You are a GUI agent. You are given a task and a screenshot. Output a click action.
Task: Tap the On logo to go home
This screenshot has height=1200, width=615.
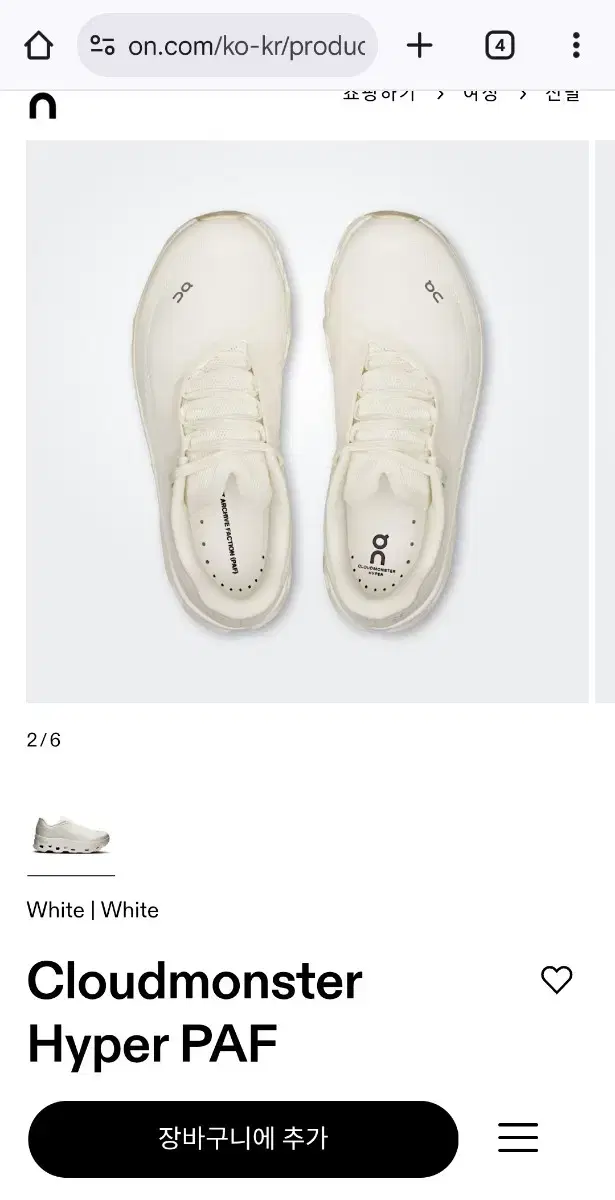42,105
